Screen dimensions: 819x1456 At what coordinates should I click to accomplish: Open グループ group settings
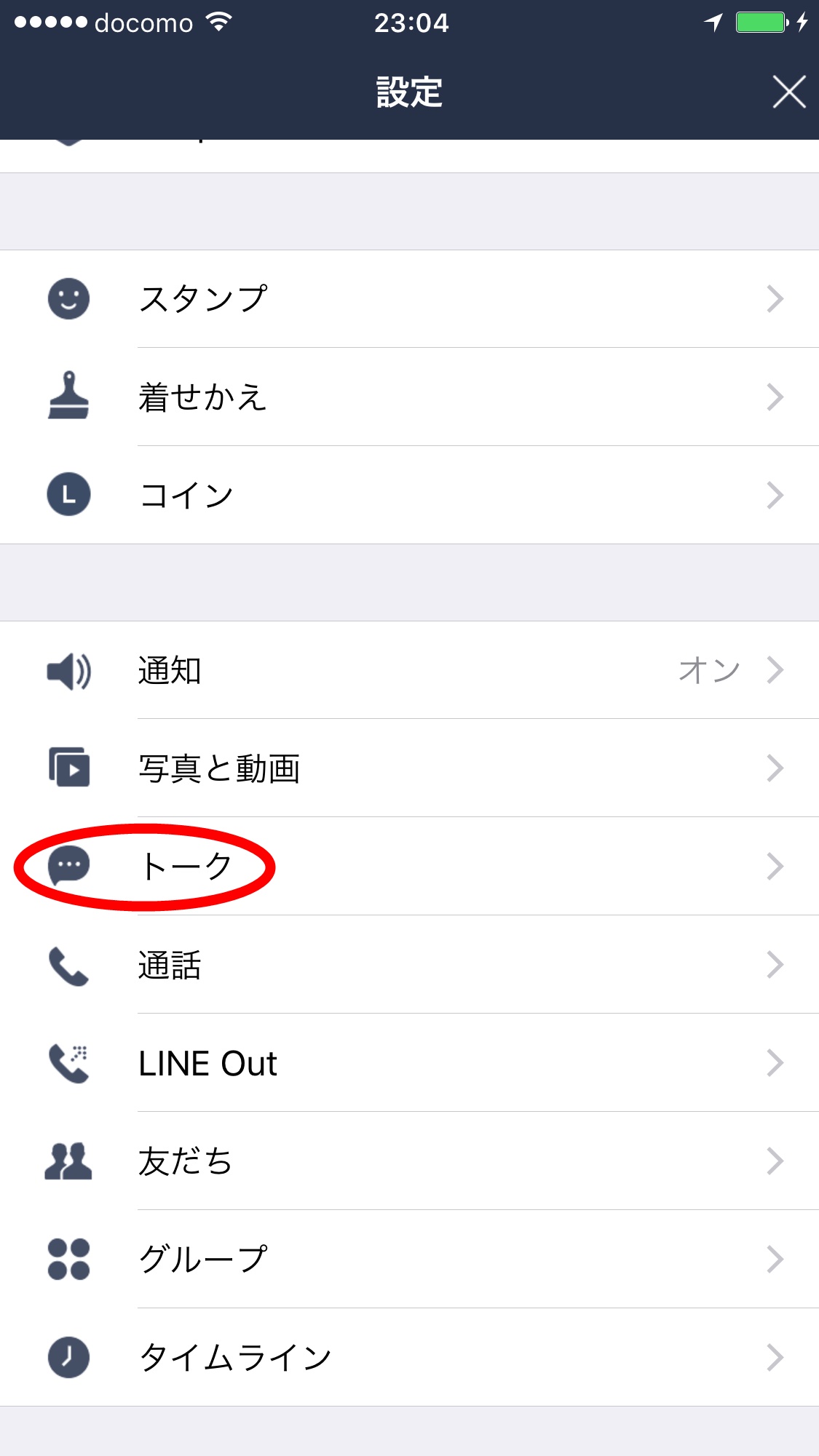[x=409, y=1259]
